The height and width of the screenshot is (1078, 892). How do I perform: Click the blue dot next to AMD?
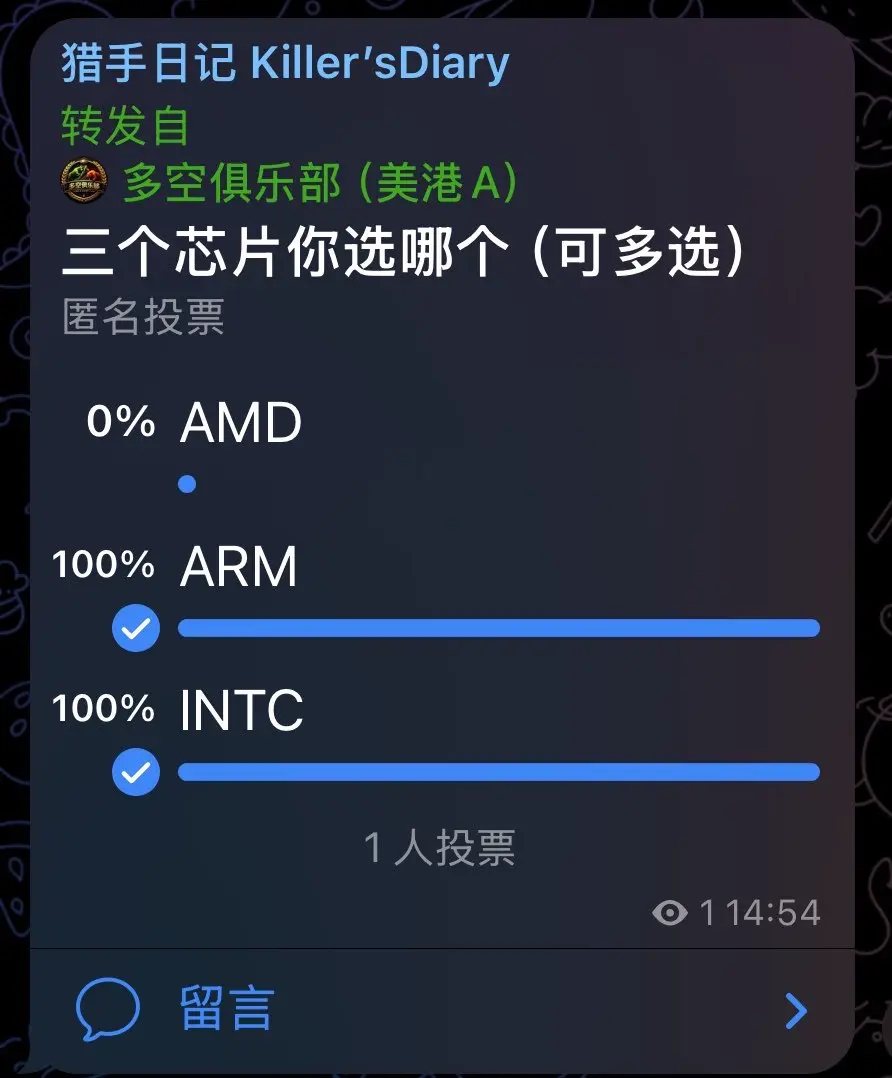[x=186, y=484]
